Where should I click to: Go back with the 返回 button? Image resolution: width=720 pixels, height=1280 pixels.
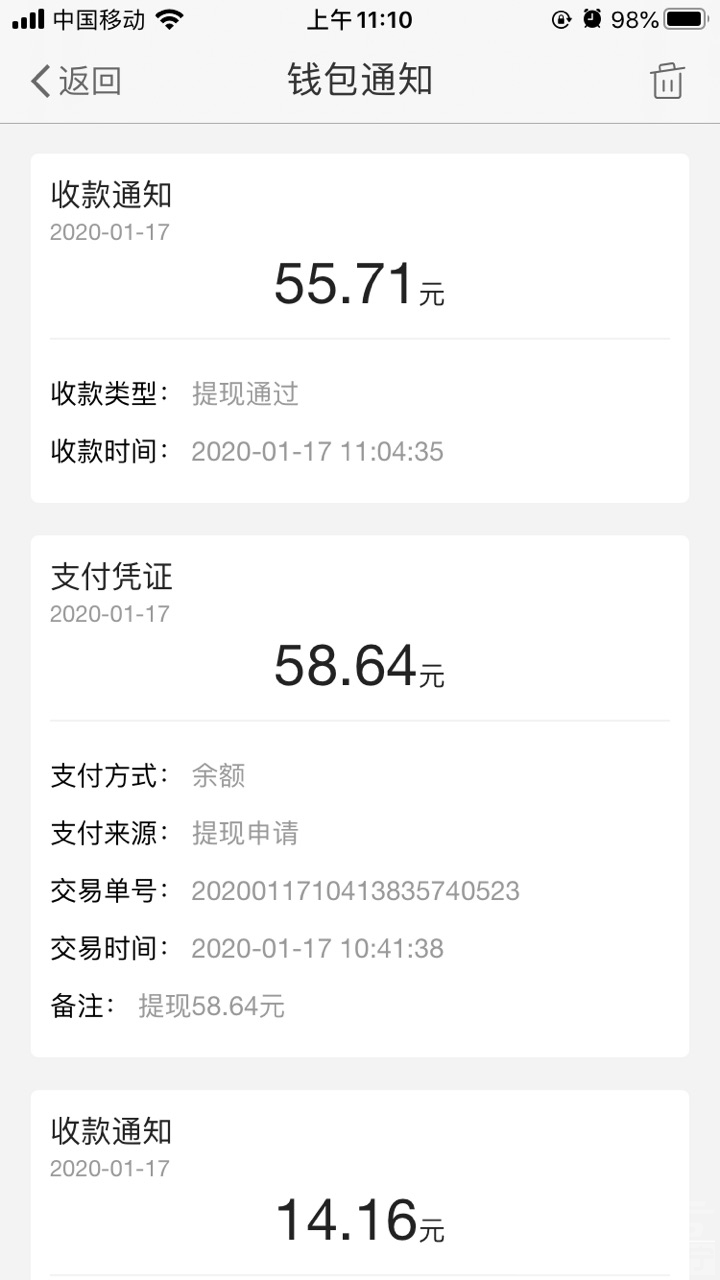point(76,81)
